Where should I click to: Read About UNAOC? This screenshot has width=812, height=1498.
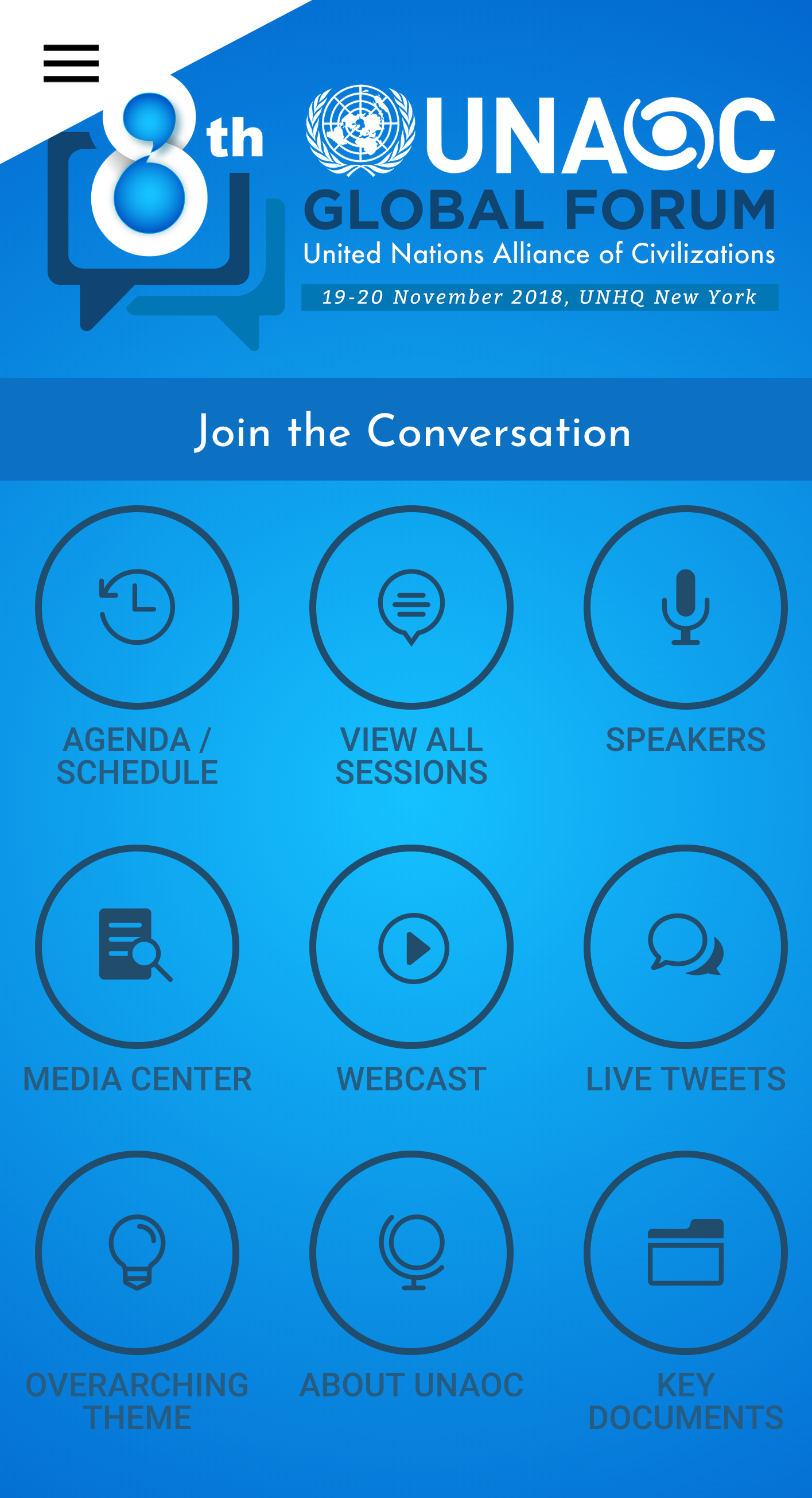(x=411, y=1253)
